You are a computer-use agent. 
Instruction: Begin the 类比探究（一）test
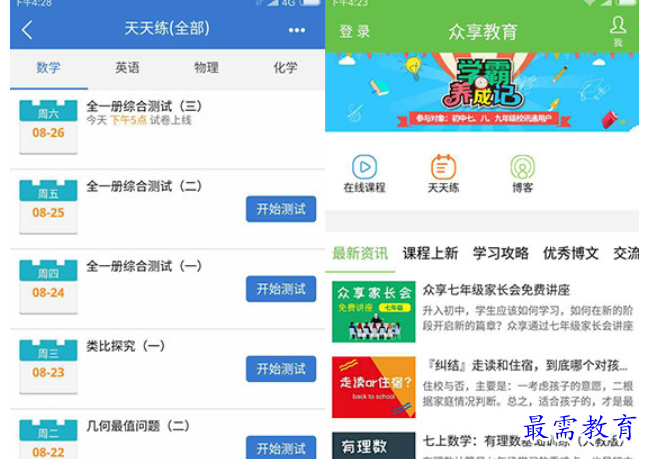tap(281, 368)
